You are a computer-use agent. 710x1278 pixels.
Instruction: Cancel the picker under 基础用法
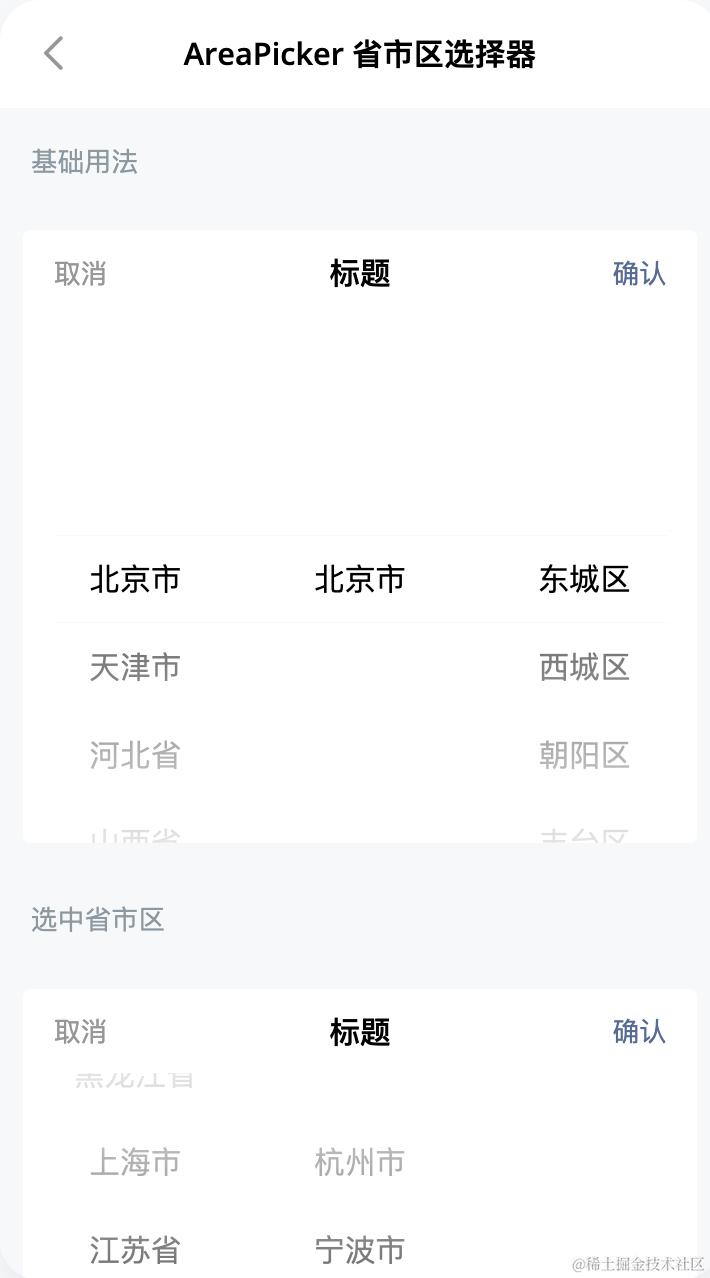click(80, 273)
